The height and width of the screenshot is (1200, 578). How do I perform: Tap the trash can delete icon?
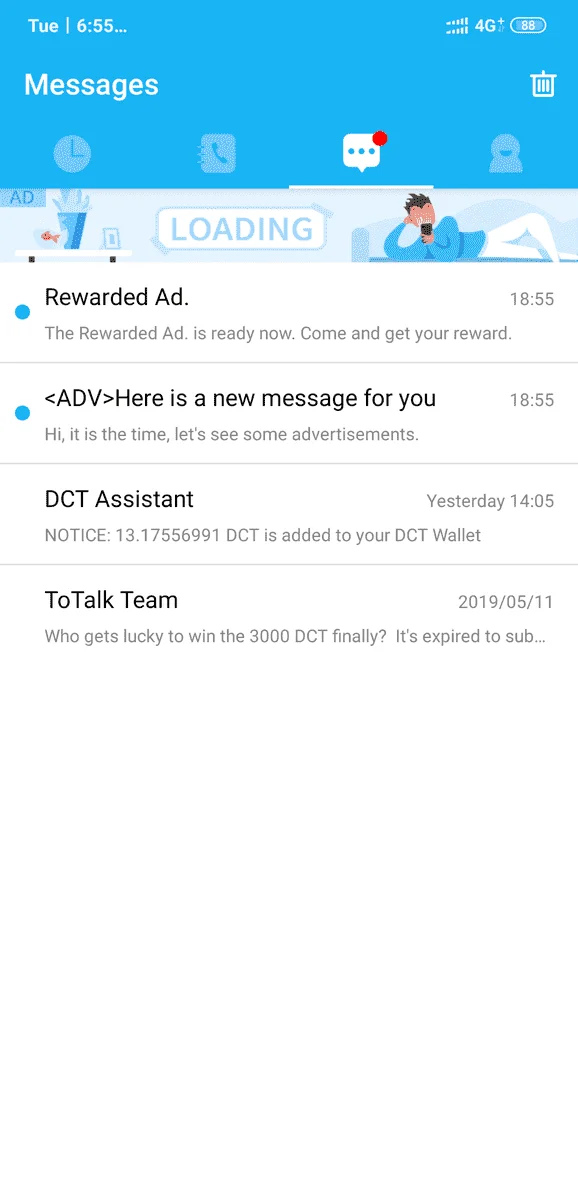coord(542,84)
